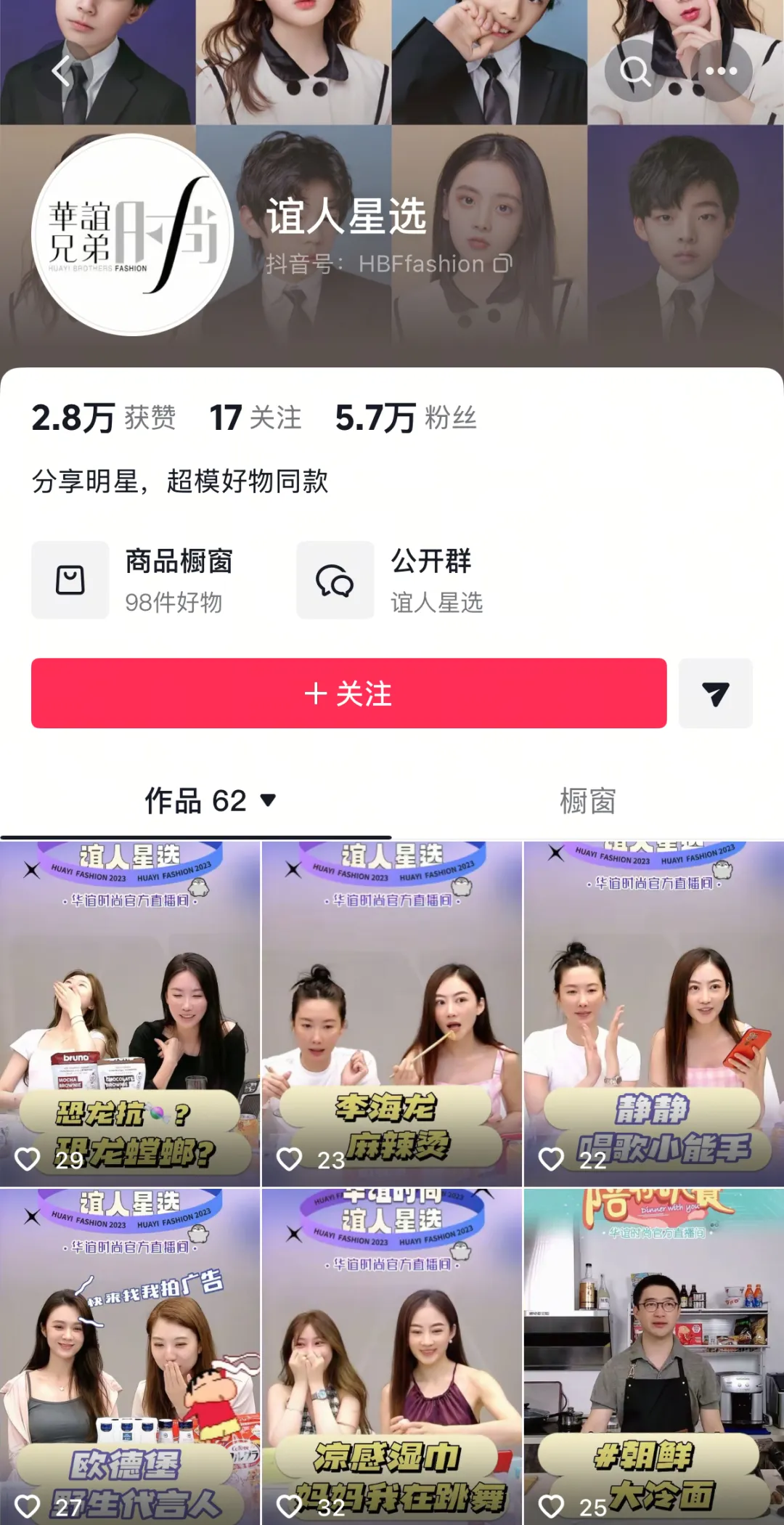Tap the red 关注 follow button
Screen dimensions: 784x1525
(x=347, y=694)
